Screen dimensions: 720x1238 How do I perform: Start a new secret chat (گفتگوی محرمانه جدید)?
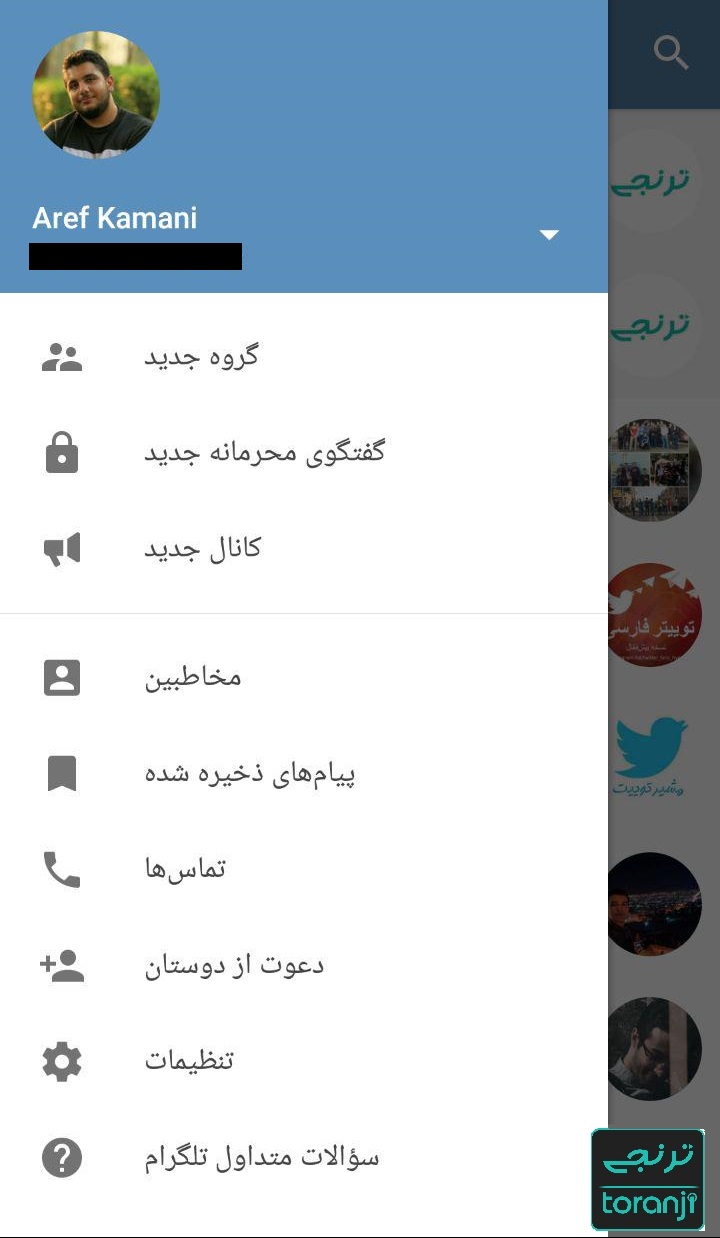pos(264,453)
